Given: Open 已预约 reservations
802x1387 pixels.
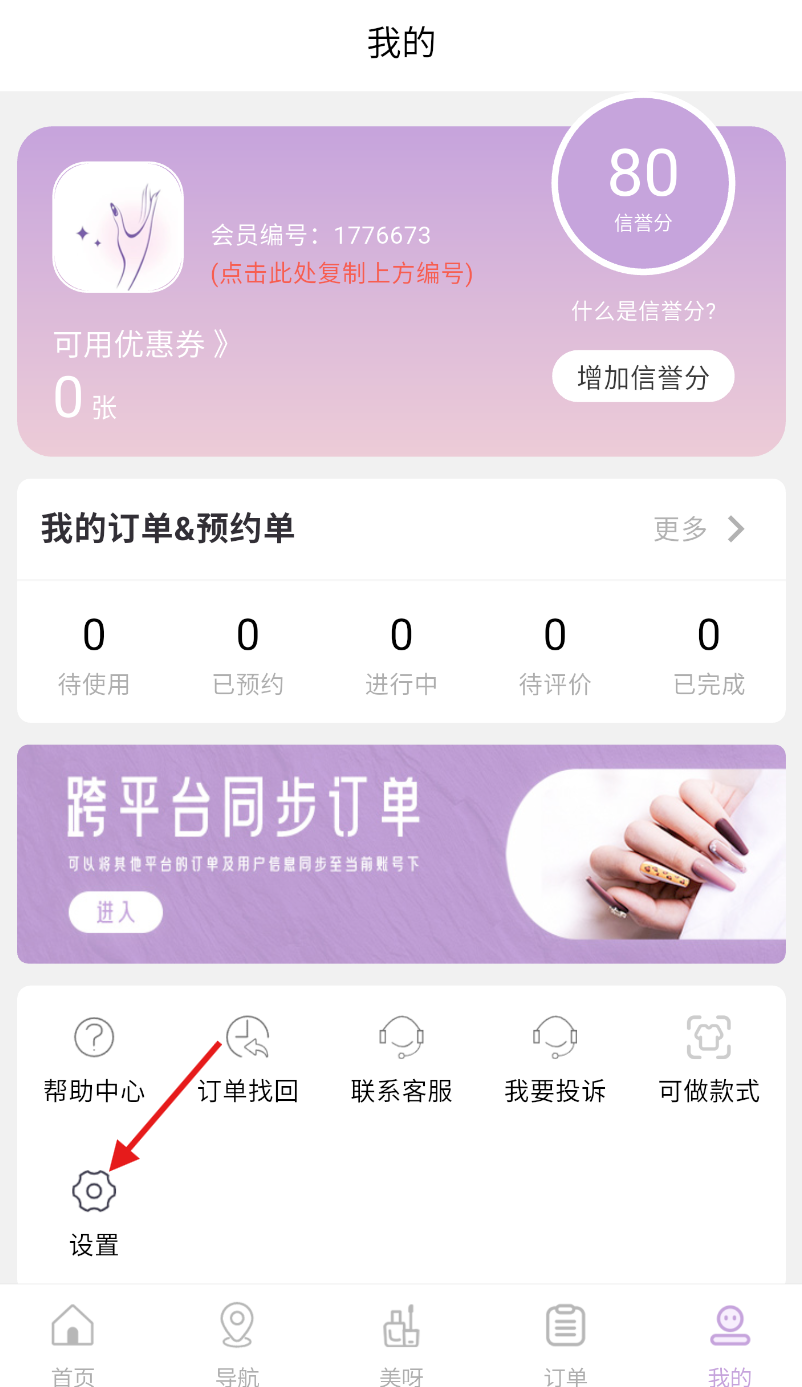Looking at the screenshot, I should tap(247, 655).
